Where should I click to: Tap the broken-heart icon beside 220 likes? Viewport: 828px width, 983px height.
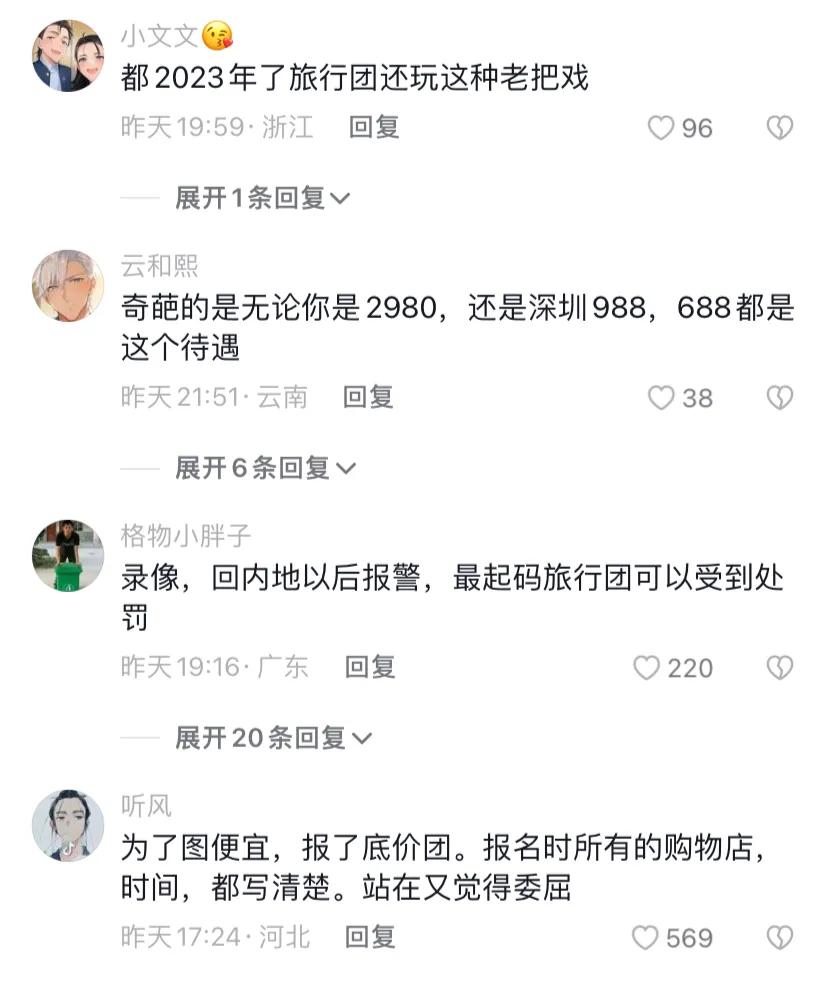[778, 668]
